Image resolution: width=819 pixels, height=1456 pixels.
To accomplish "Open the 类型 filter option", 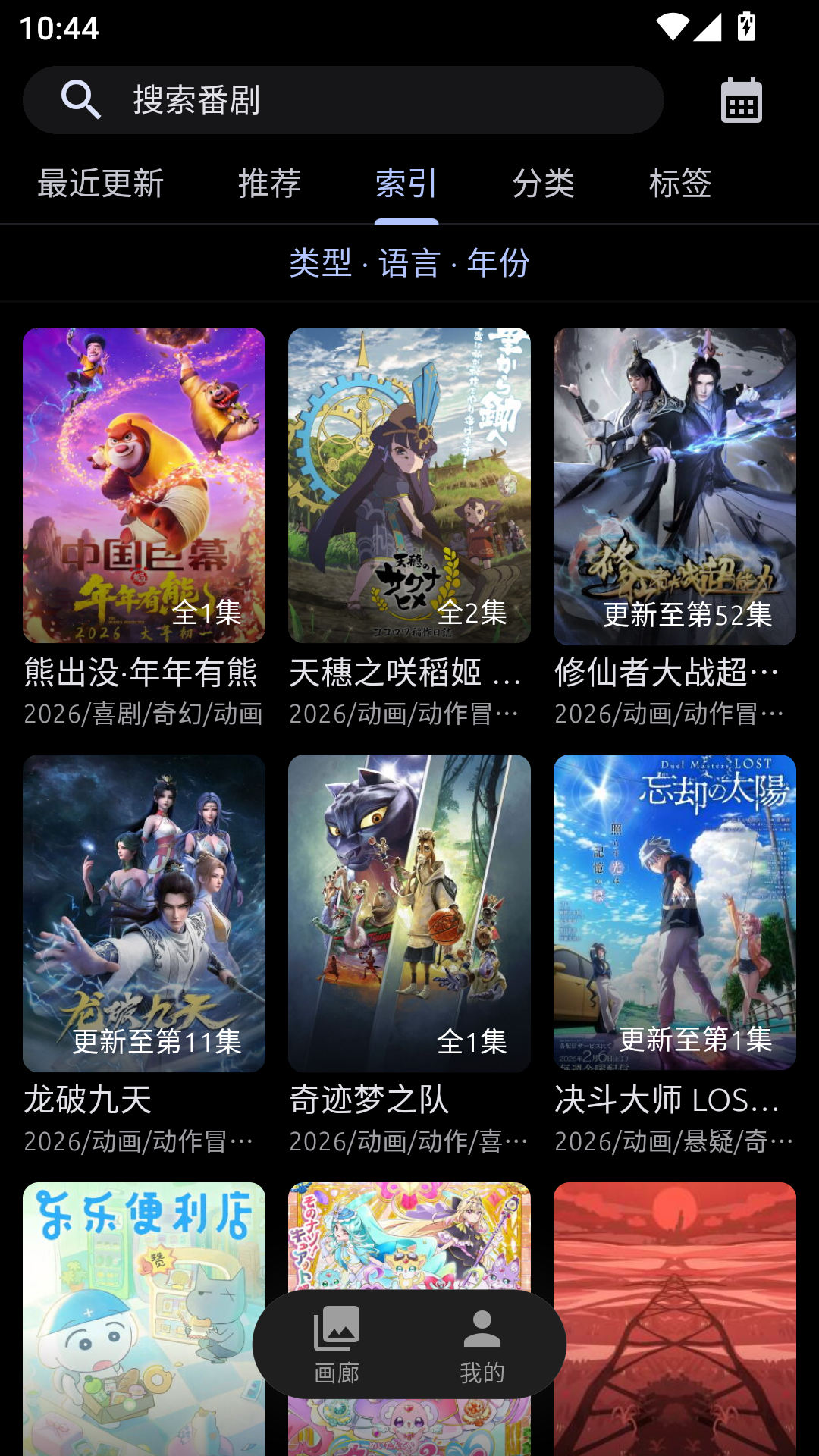I will pyautogui.click(x=317, y=263).
